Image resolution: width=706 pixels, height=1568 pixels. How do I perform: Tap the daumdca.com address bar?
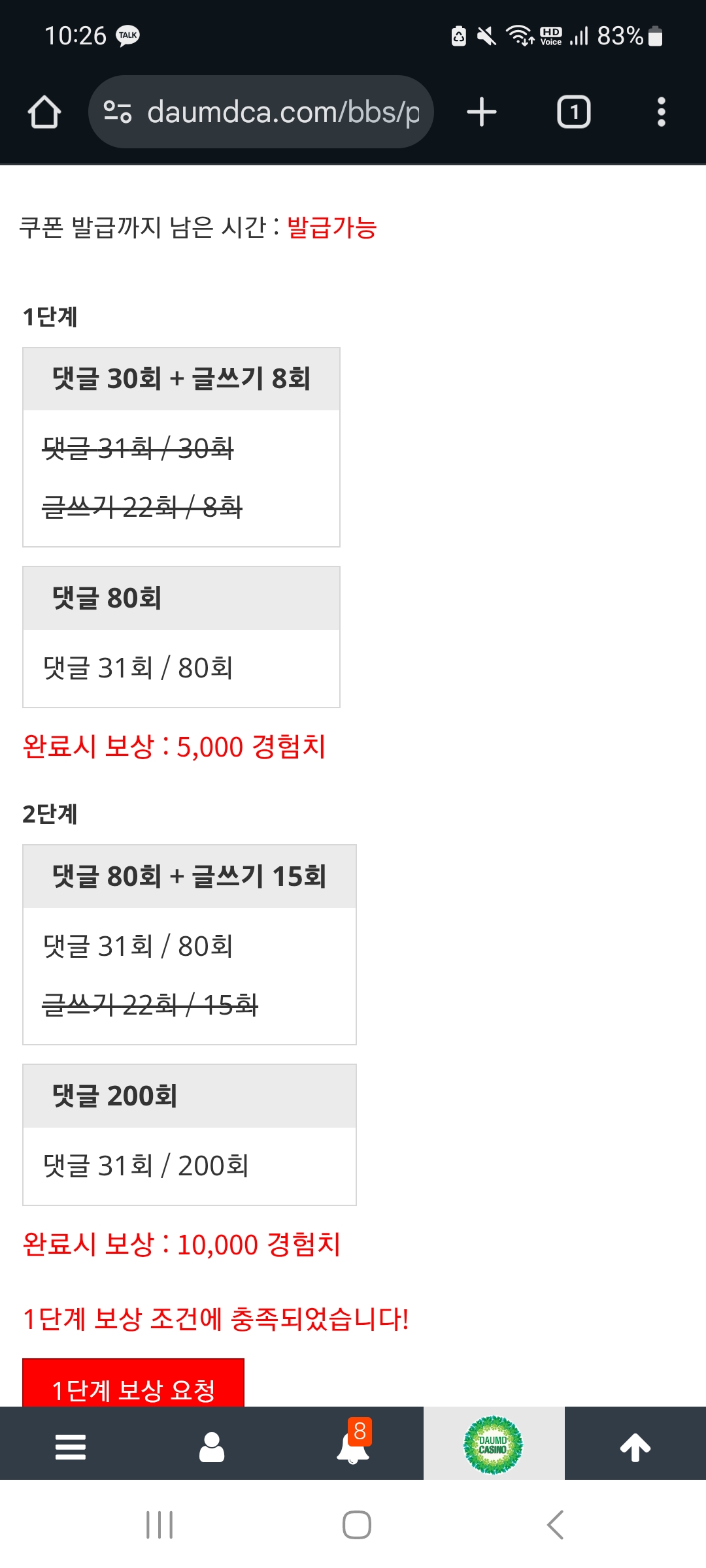[x=261, y=112]
